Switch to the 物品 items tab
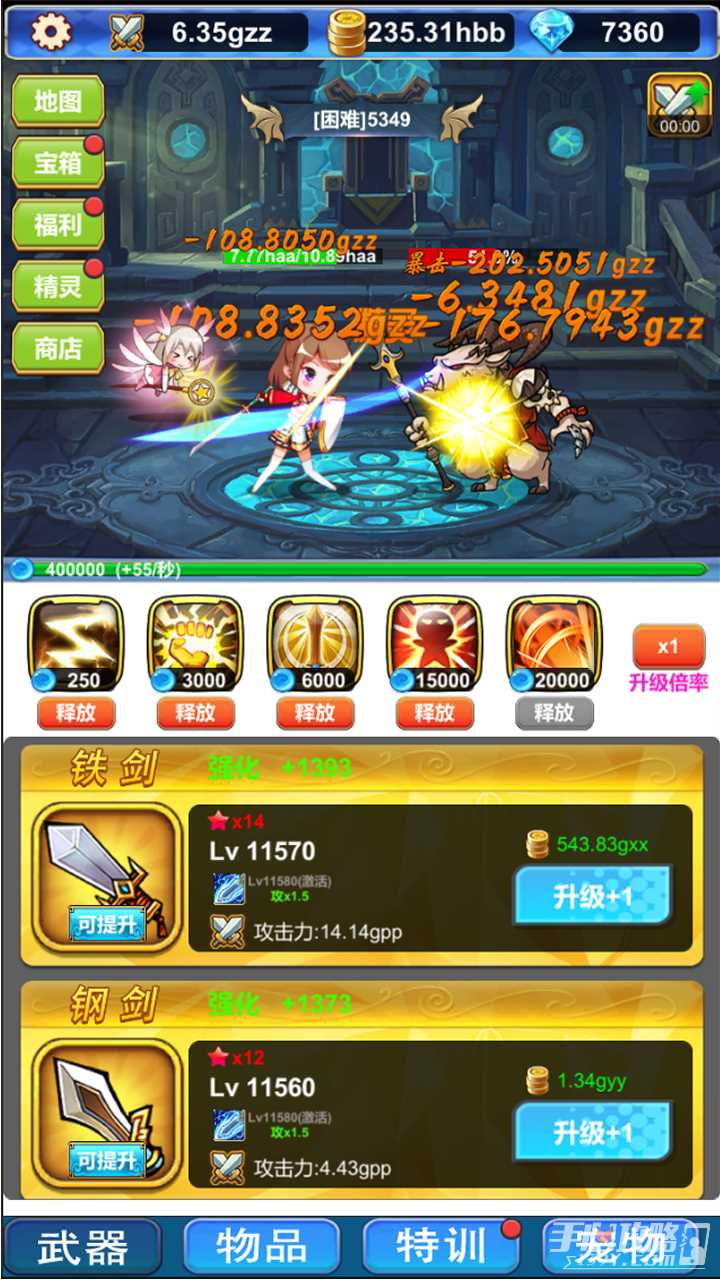 click(x=262, y=1247)
